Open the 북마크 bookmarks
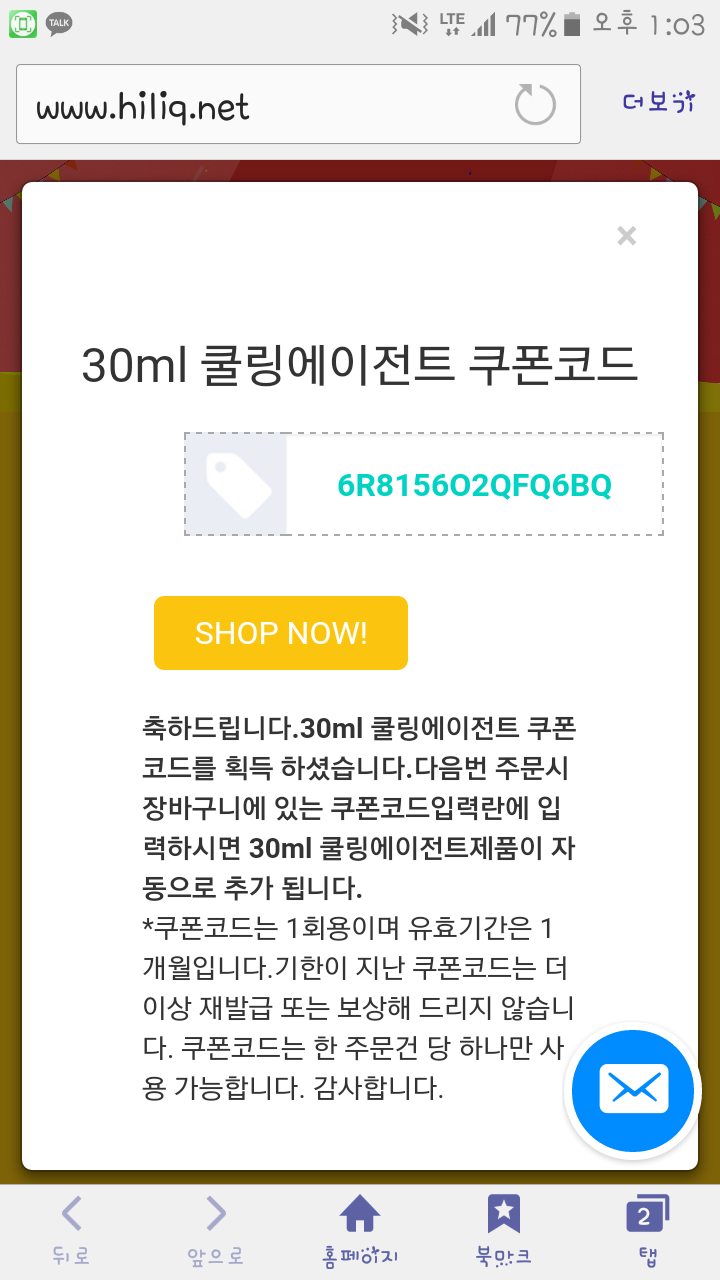This screenshot has width=720, height=1280. tap(503, 1230)
